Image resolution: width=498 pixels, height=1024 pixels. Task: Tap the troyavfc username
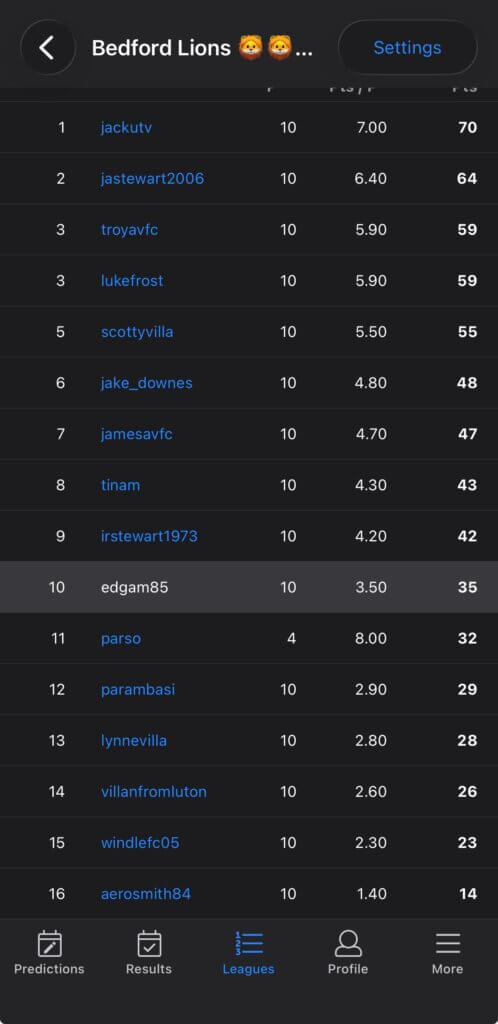pos(129,230)
